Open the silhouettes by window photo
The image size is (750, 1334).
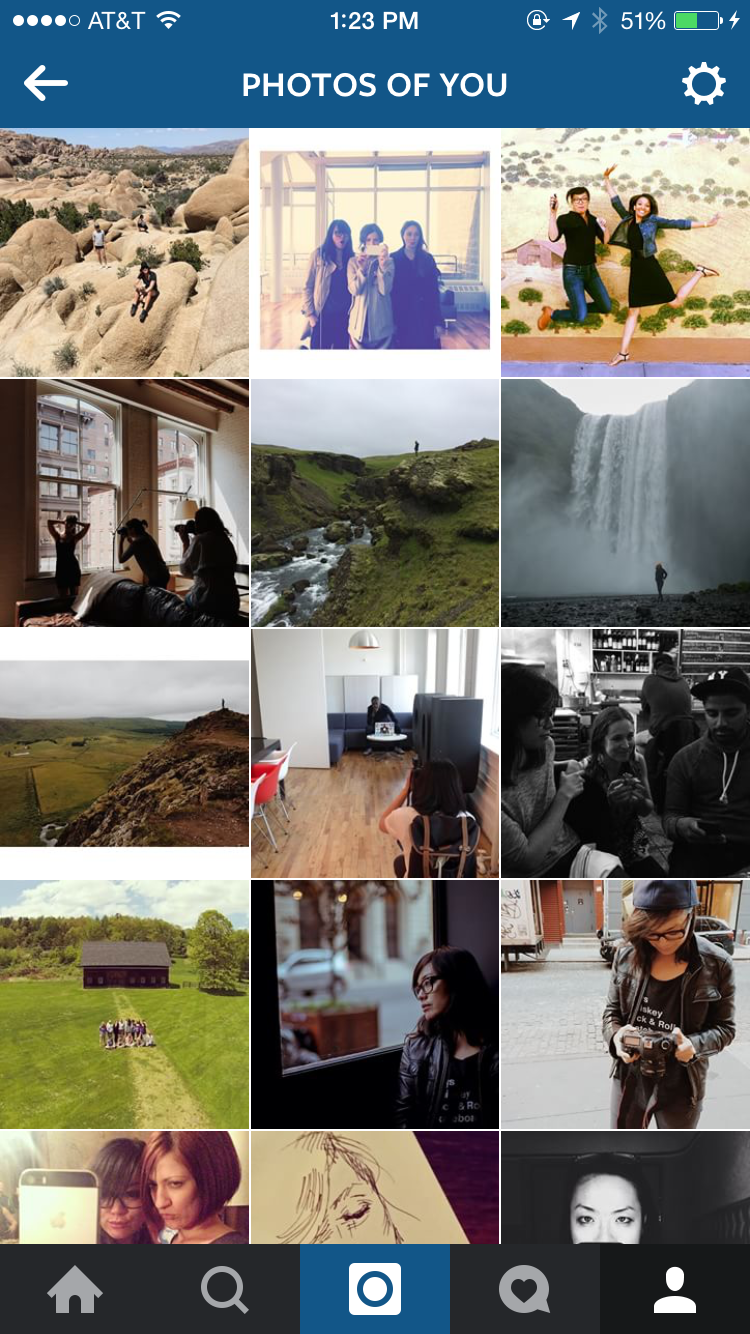pos(124,503)
